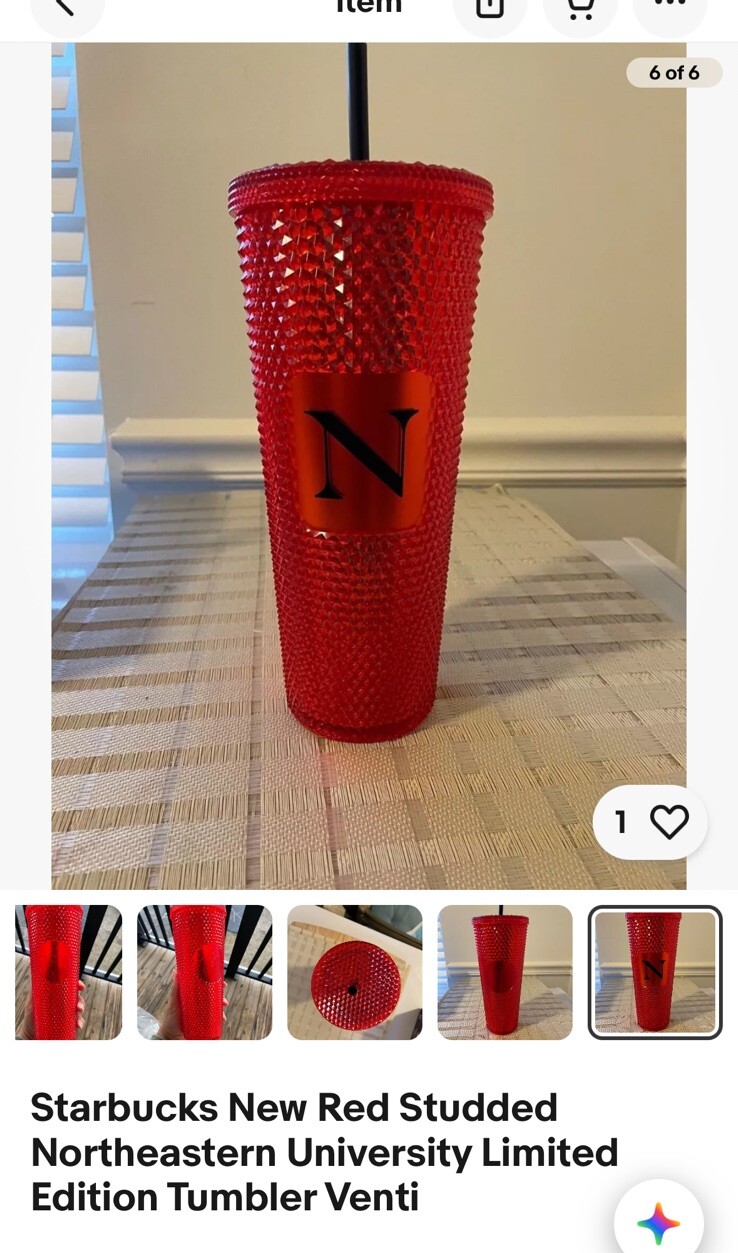Image resolution: width=738 pixels, height=1253 pixels.
Task: View the lid top-view thumbnail
Action: (354, 972)
